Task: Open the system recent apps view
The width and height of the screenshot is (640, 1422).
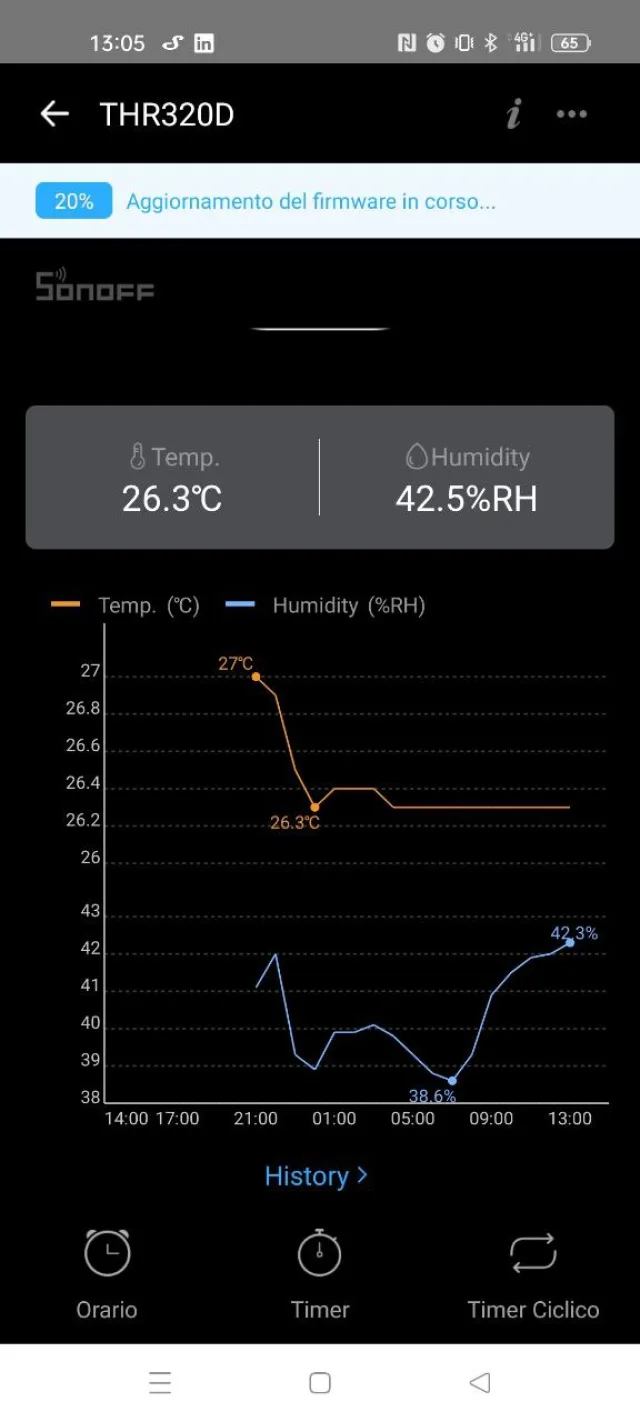Action: pyautogui.click(x=160, y=1383)
